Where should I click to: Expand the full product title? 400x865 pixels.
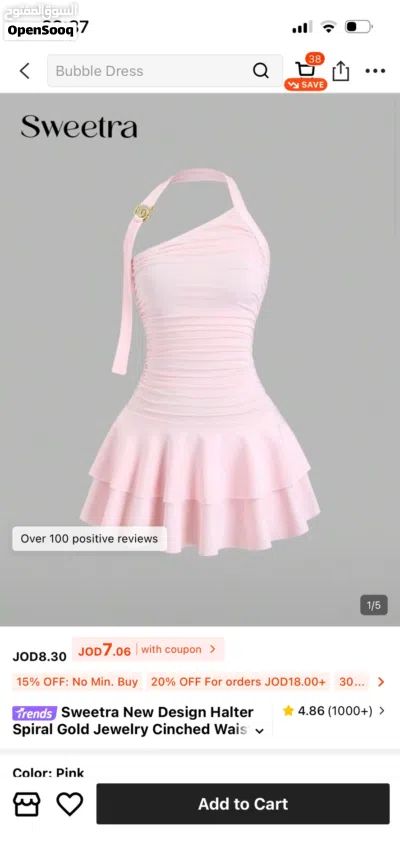click(259, 730)
